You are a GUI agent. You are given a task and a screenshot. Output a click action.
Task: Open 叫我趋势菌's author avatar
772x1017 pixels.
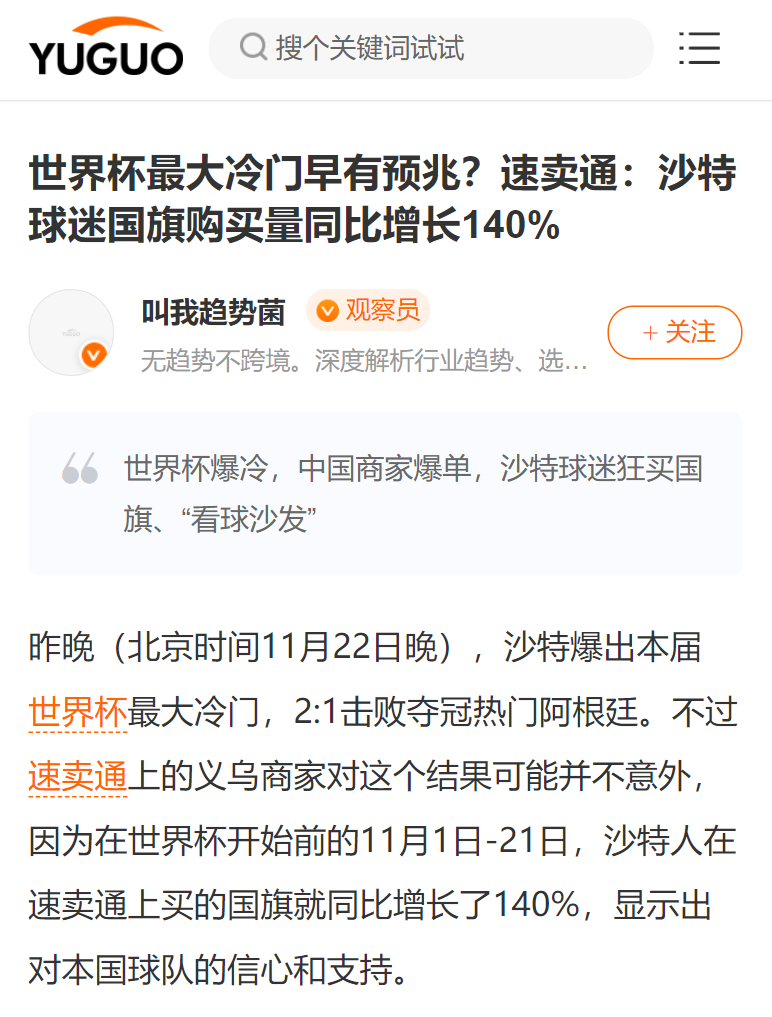coord(71,332)
